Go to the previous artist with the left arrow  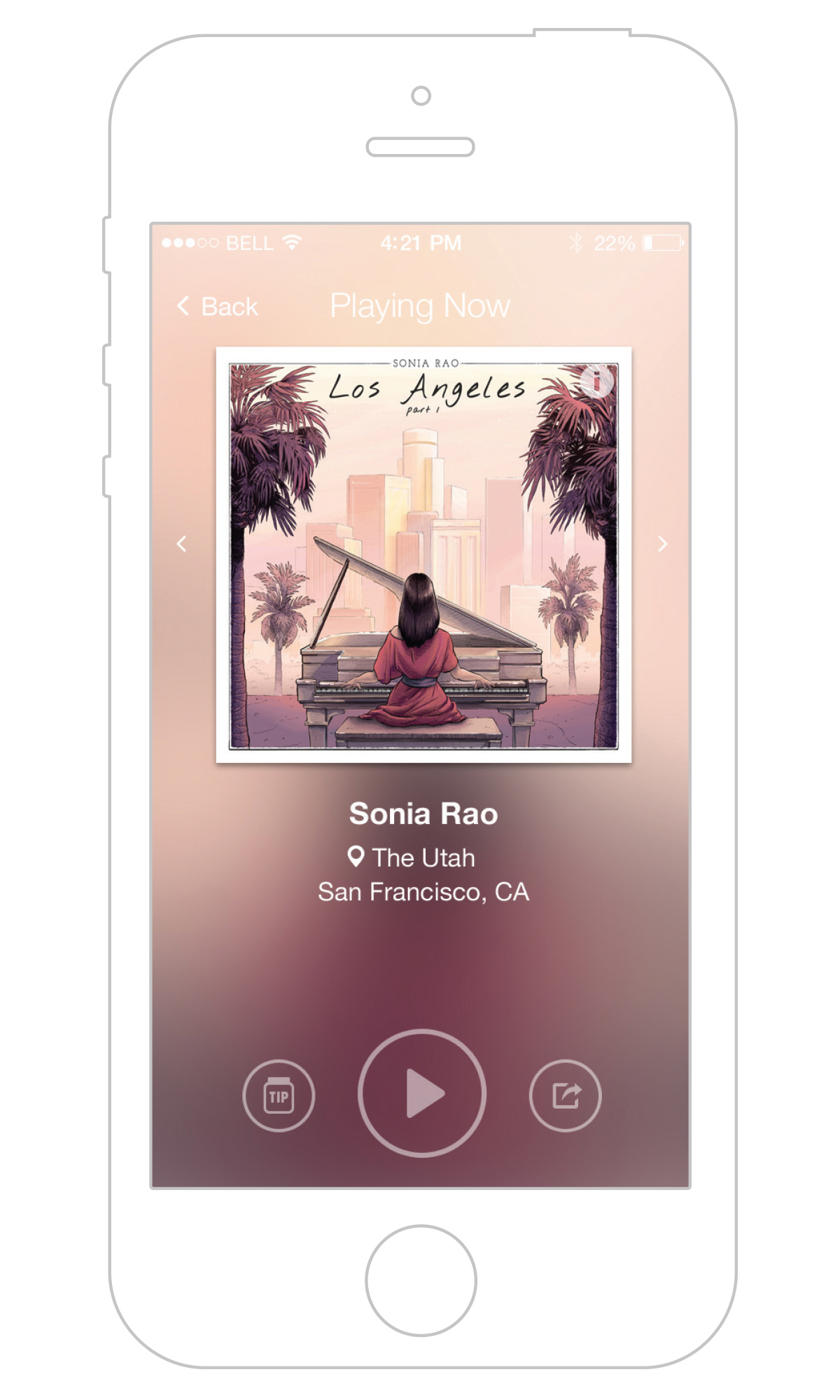click(x=182, y=544)
